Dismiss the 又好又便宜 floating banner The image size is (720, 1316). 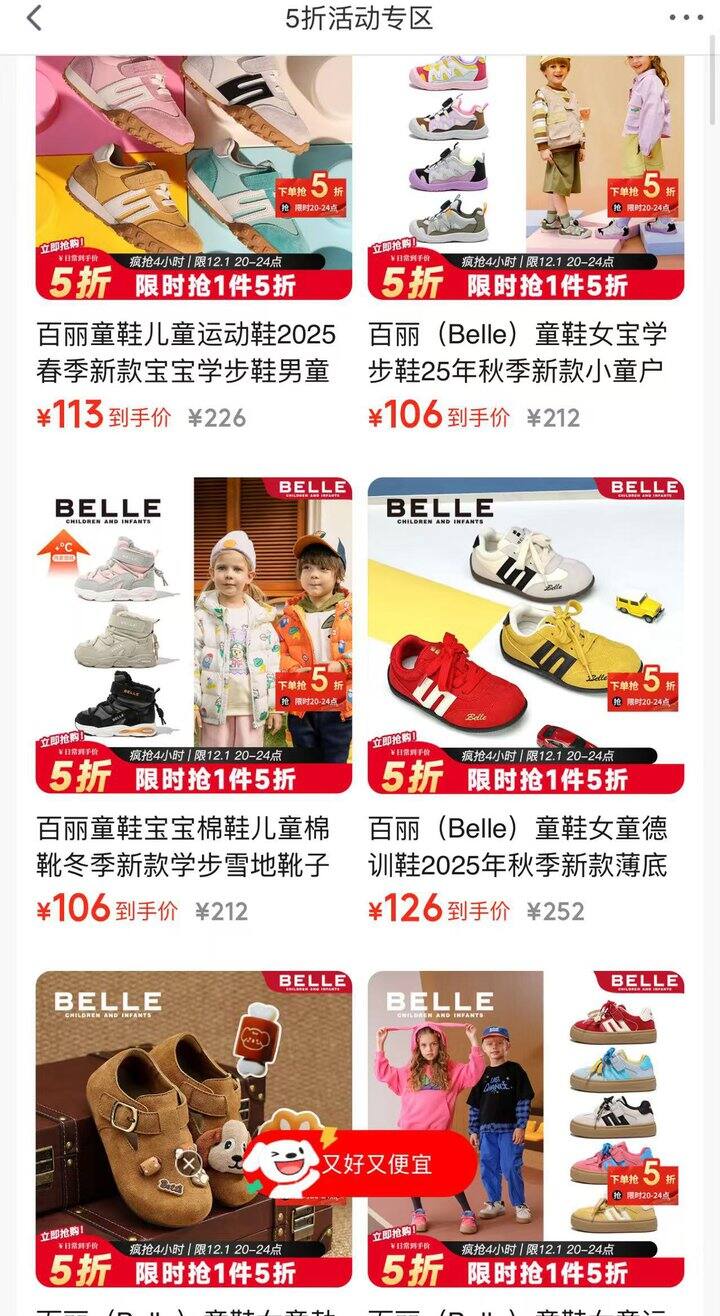(189, 1163)
